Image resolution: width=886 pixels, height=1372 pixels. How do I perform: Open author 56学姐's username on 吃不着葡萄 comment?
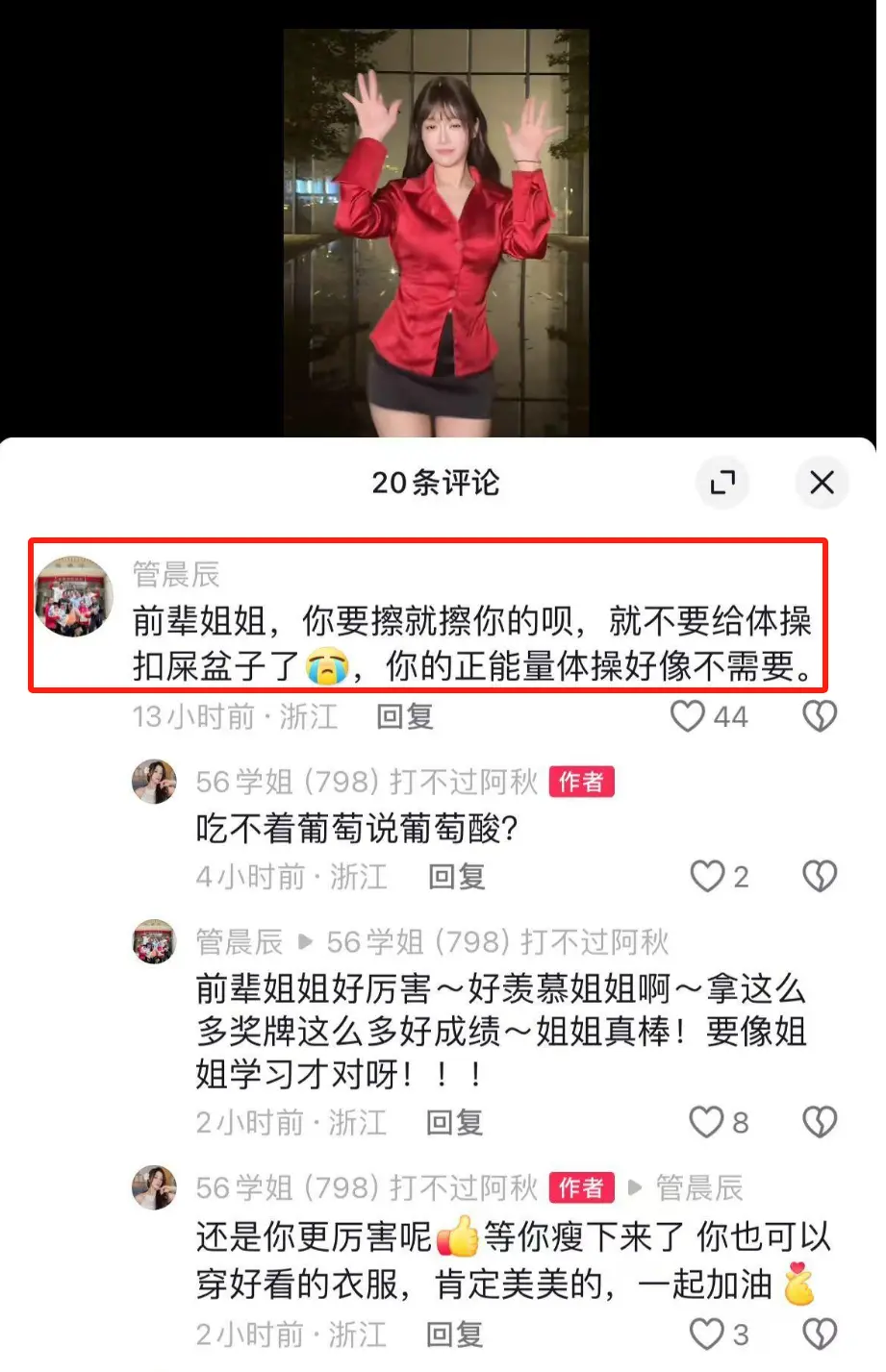click(x=367, y=782)
